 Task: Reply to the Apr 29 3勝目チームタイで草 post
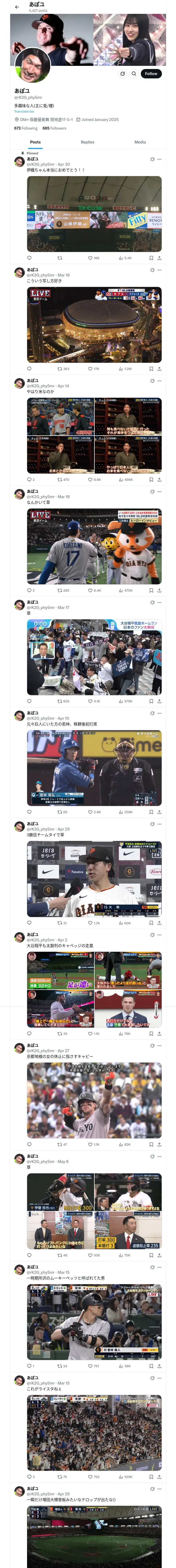(x=29, y=923)
